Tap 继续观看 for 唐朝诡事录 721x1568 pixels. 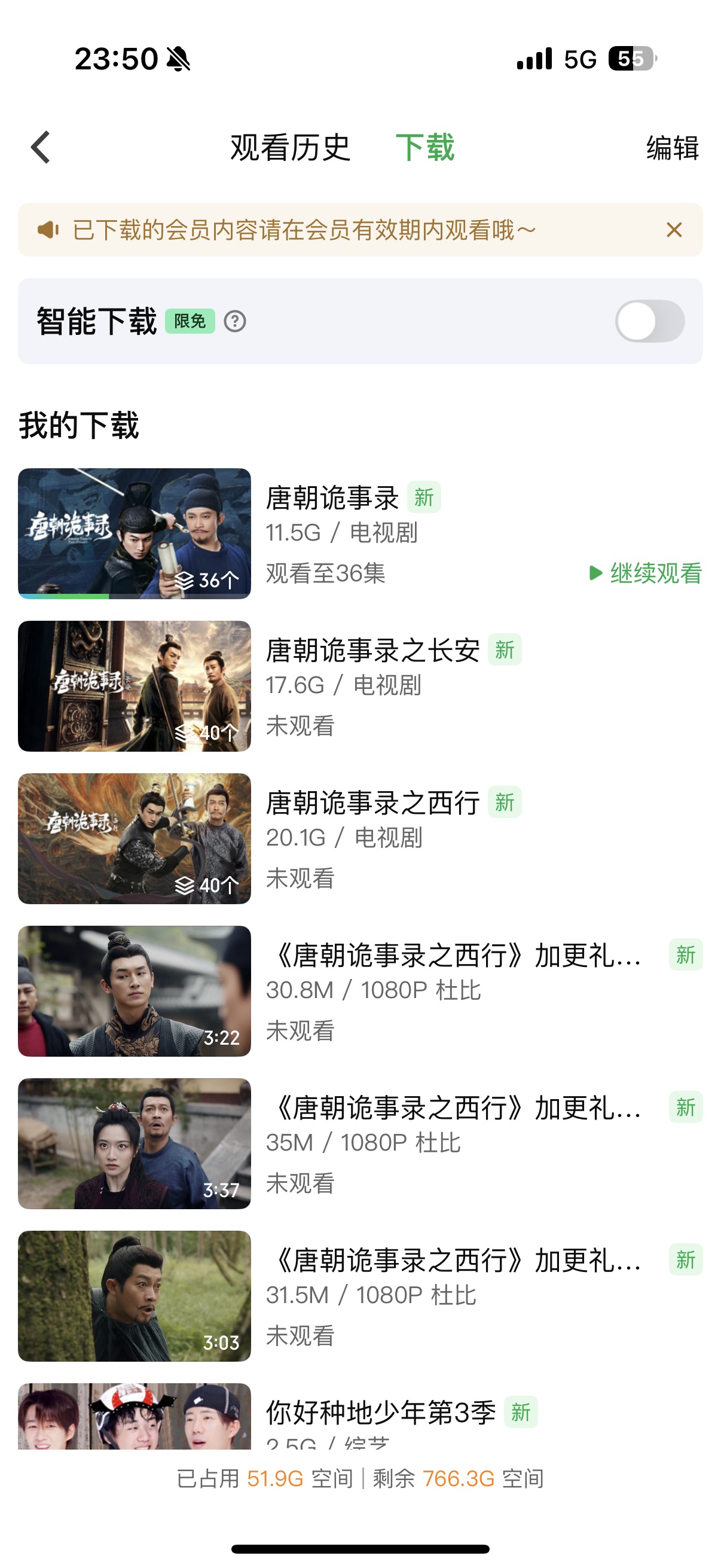[645, 573]
